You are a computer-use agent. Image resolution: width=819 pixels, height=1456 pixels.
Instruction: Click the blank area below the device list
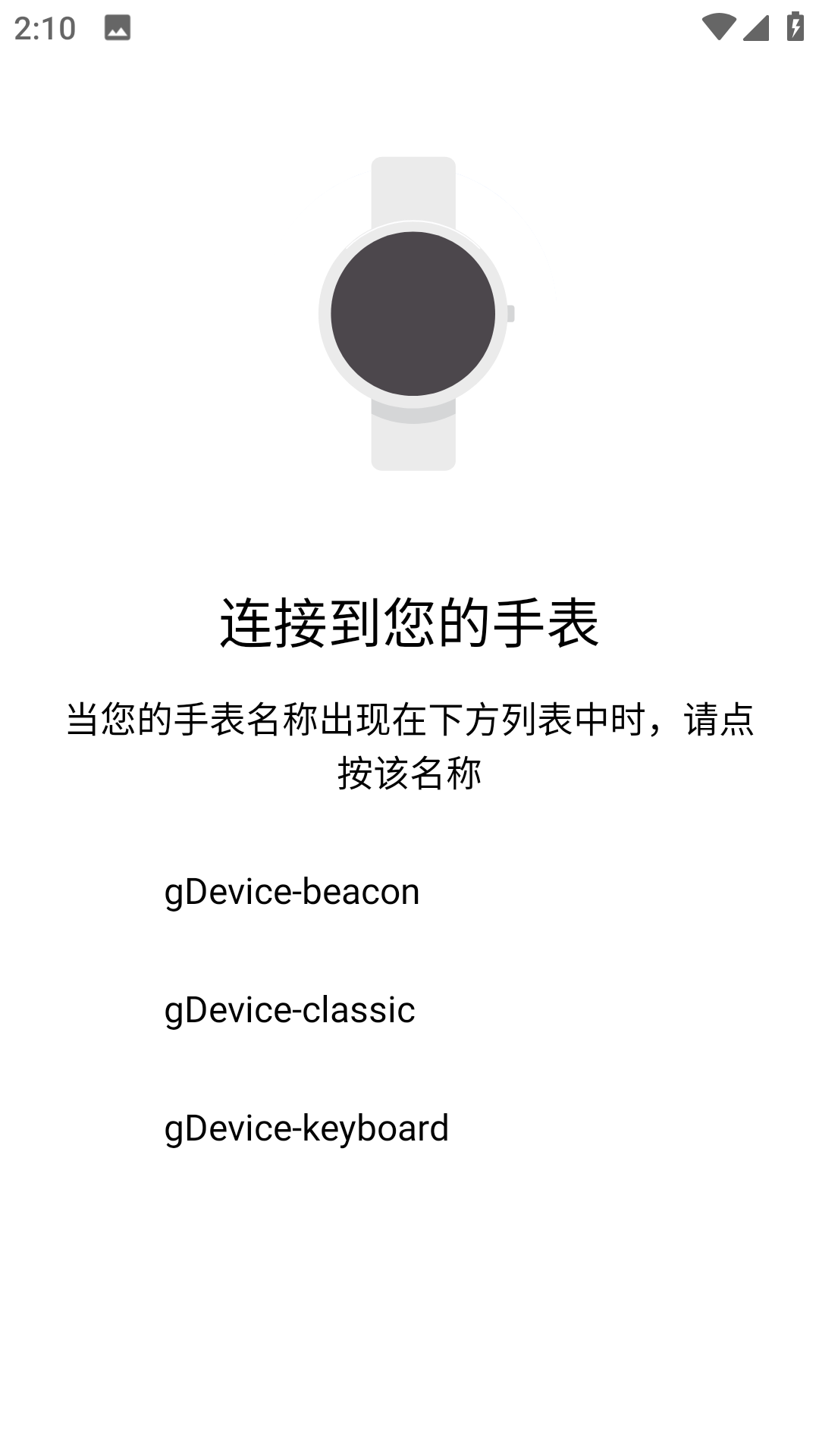409,1289
